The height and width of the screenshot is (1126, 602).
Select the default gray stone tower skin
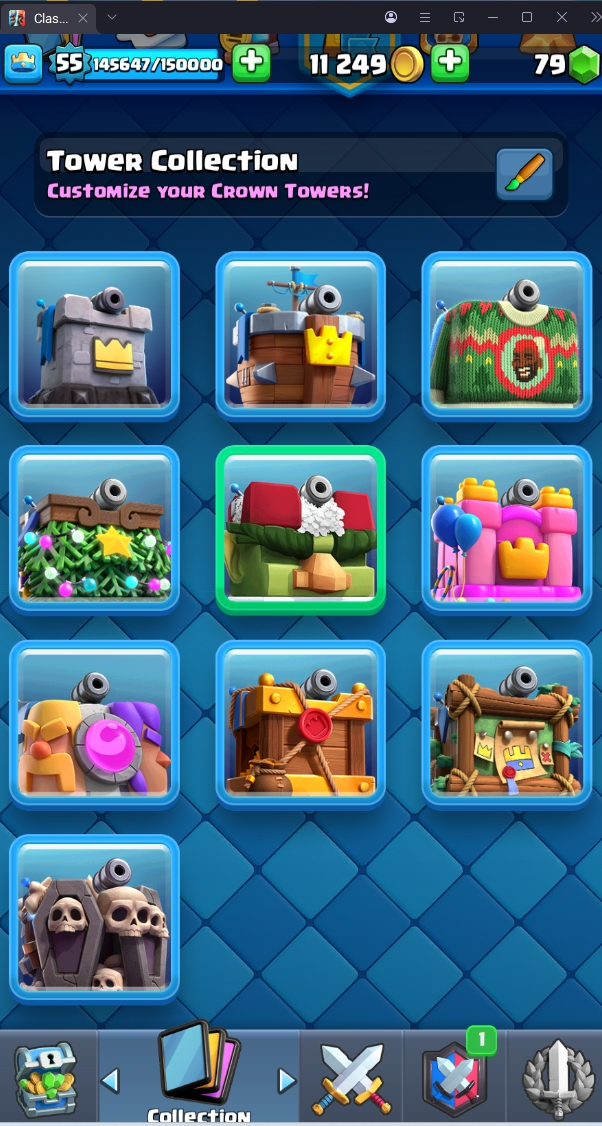pos(95,335)
